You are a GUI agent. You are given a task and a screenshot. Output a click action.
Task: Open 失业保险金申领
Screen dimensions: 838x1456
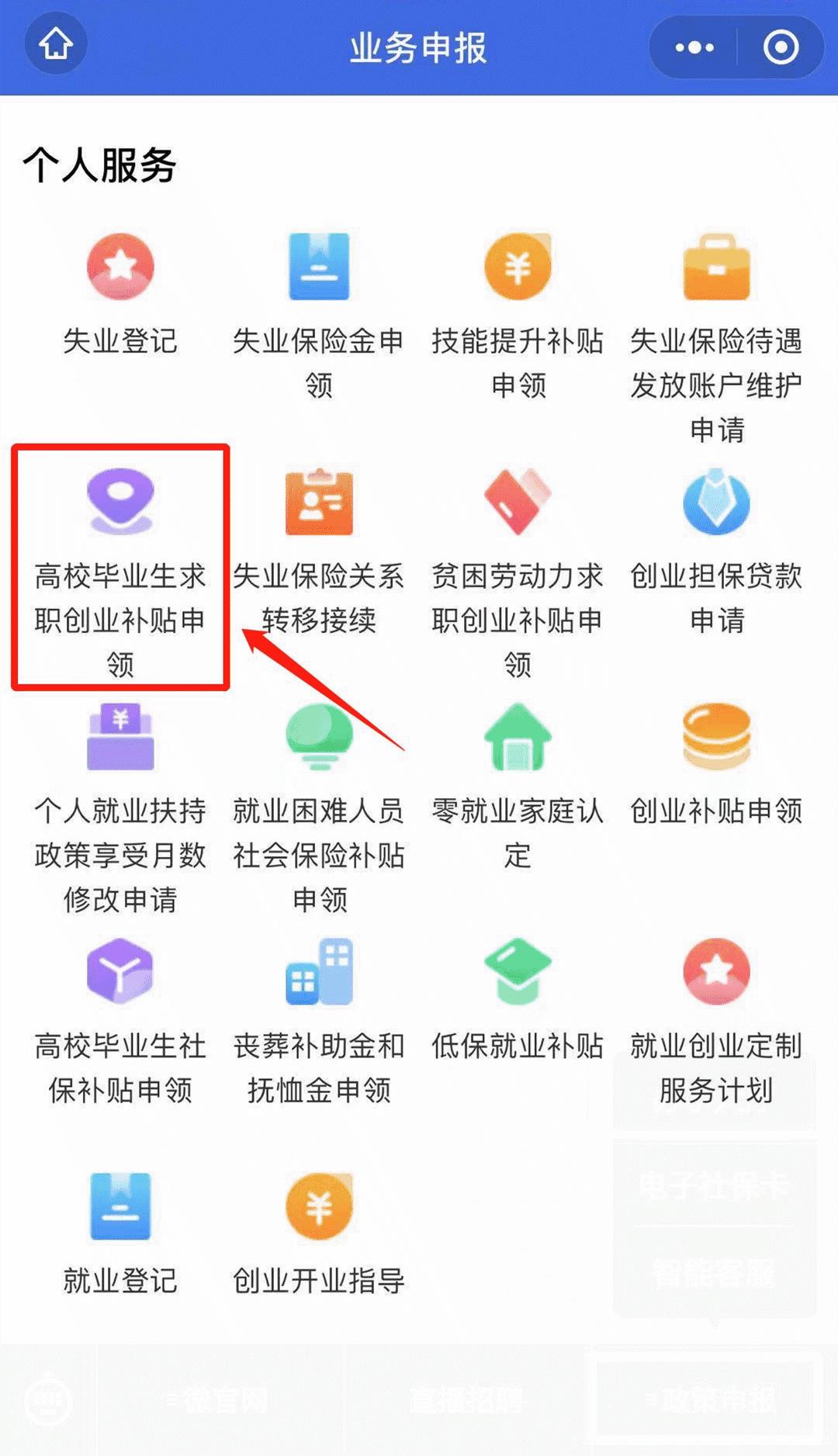[x=319, y=316]
